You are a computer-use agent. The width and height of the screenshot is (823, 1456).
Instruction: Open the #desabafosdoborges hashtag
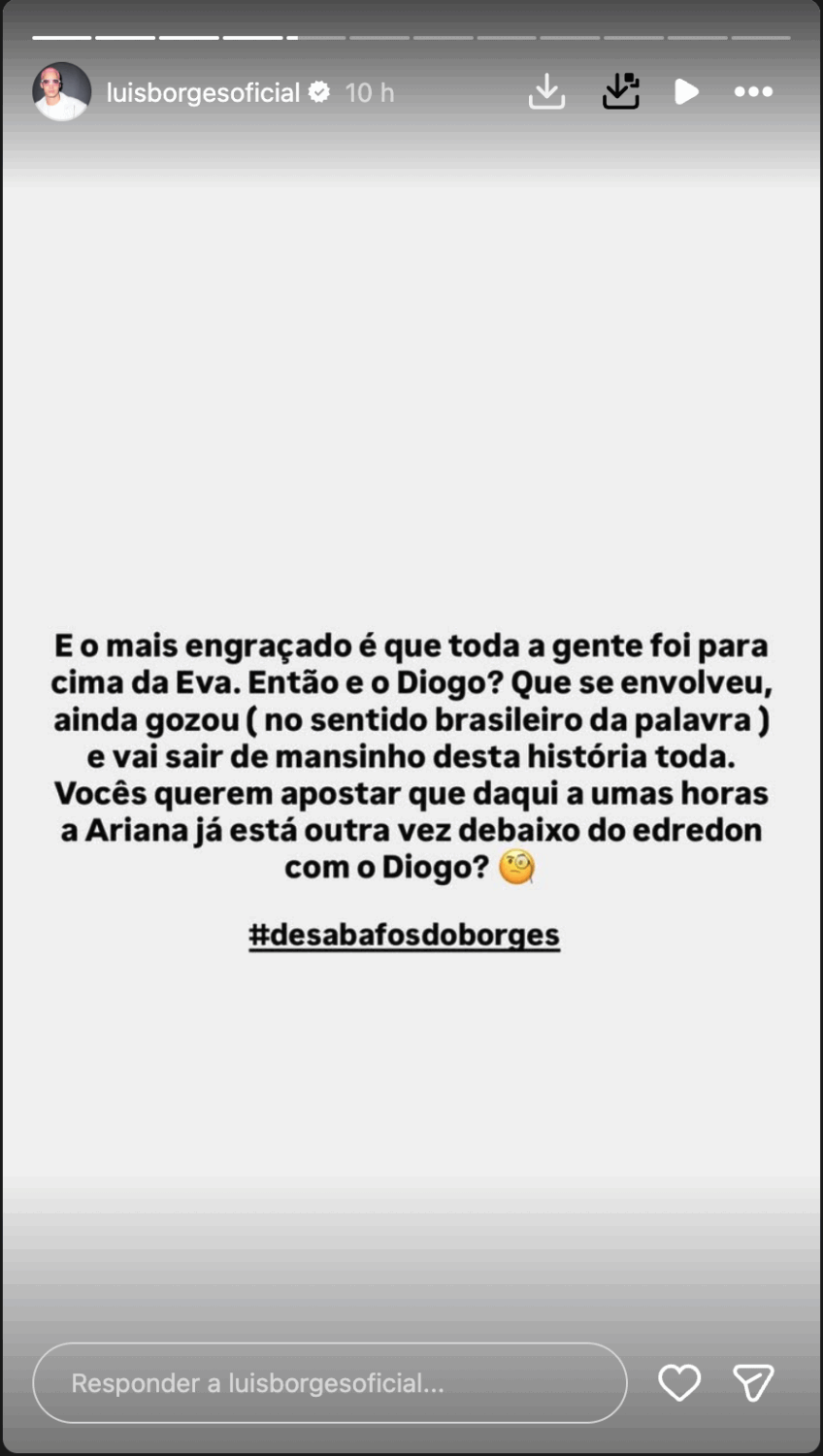pyautogui.click(x=404, y=935)
